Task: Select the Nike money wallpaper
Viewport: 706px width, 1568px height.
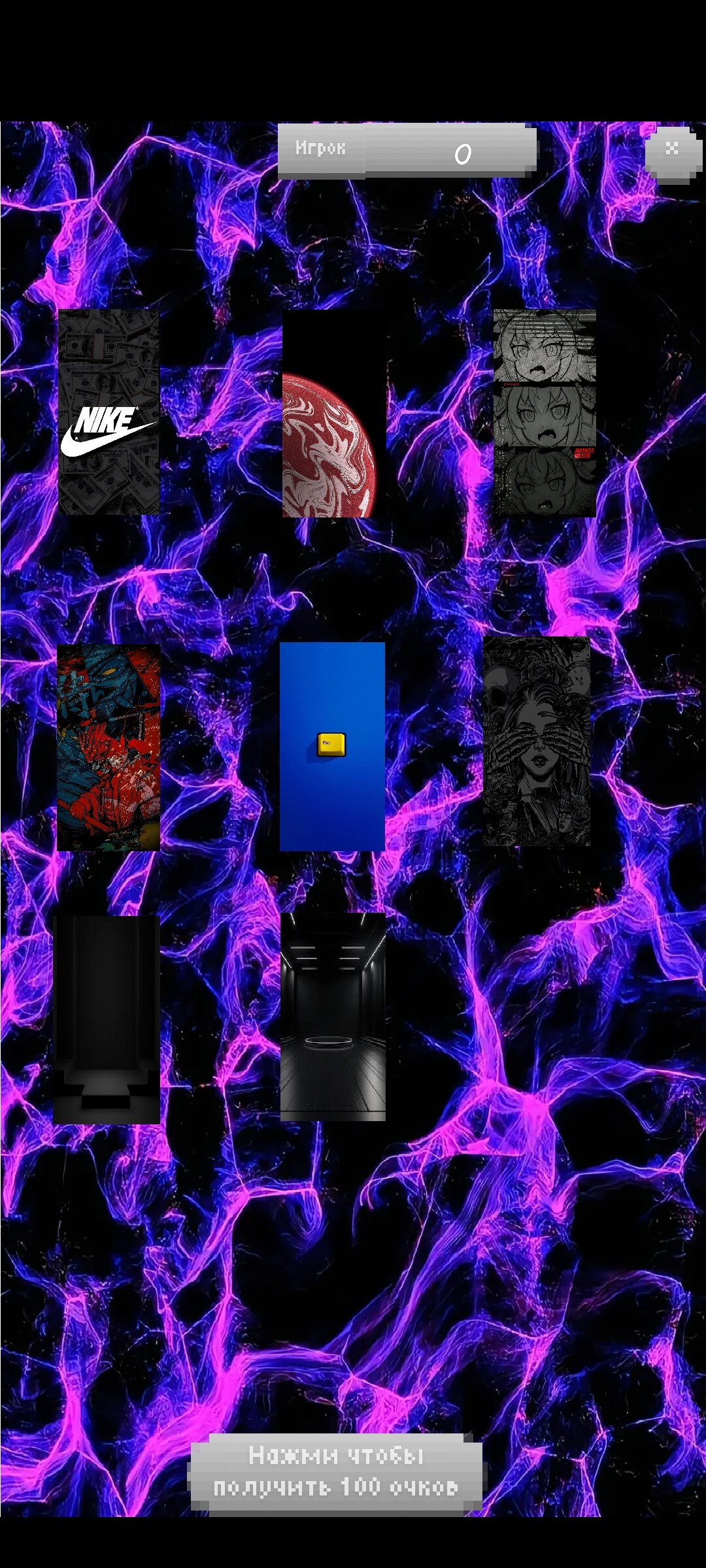Action: point(109,412)
